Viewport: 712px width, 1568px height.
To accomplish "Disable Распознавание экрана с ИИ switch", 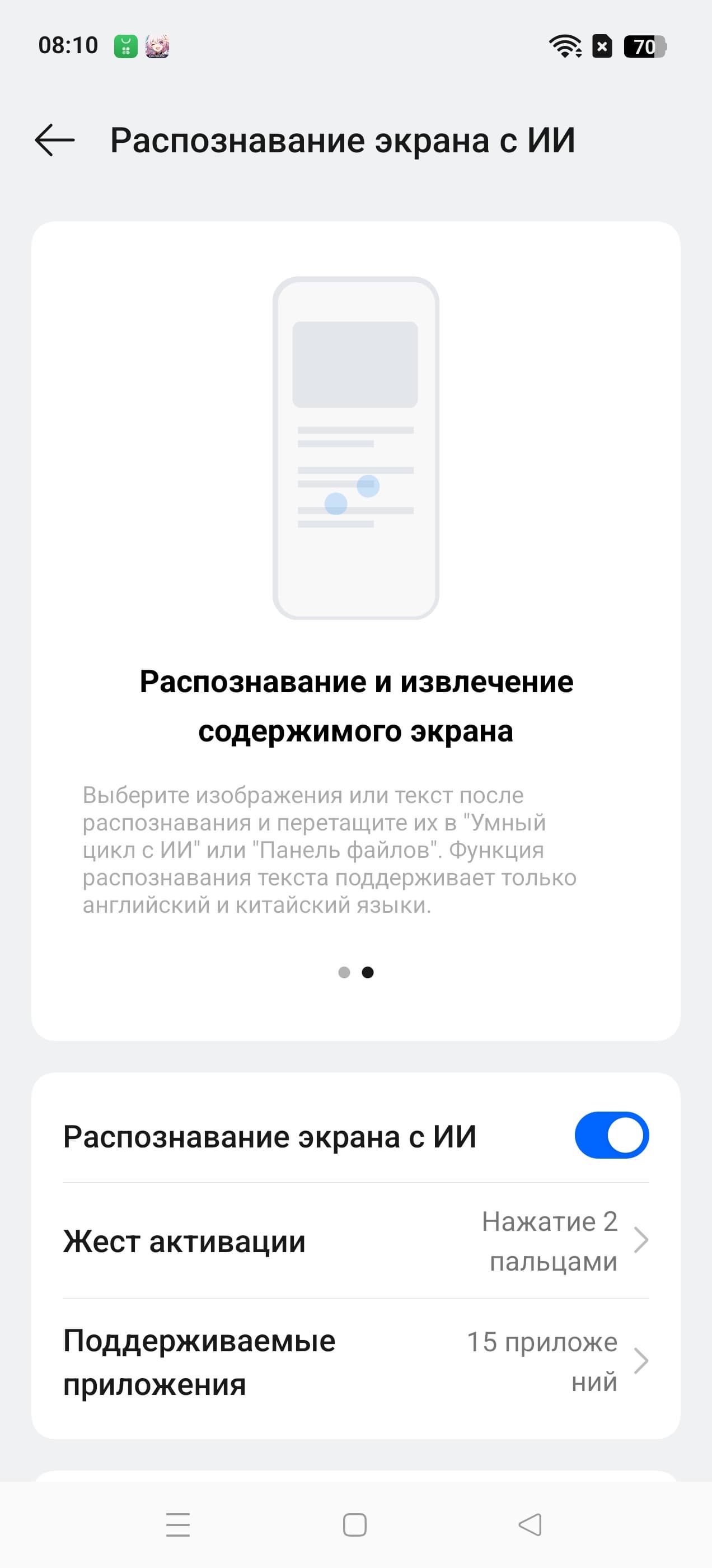I will pyautogui.click(x=611, y=1135).
